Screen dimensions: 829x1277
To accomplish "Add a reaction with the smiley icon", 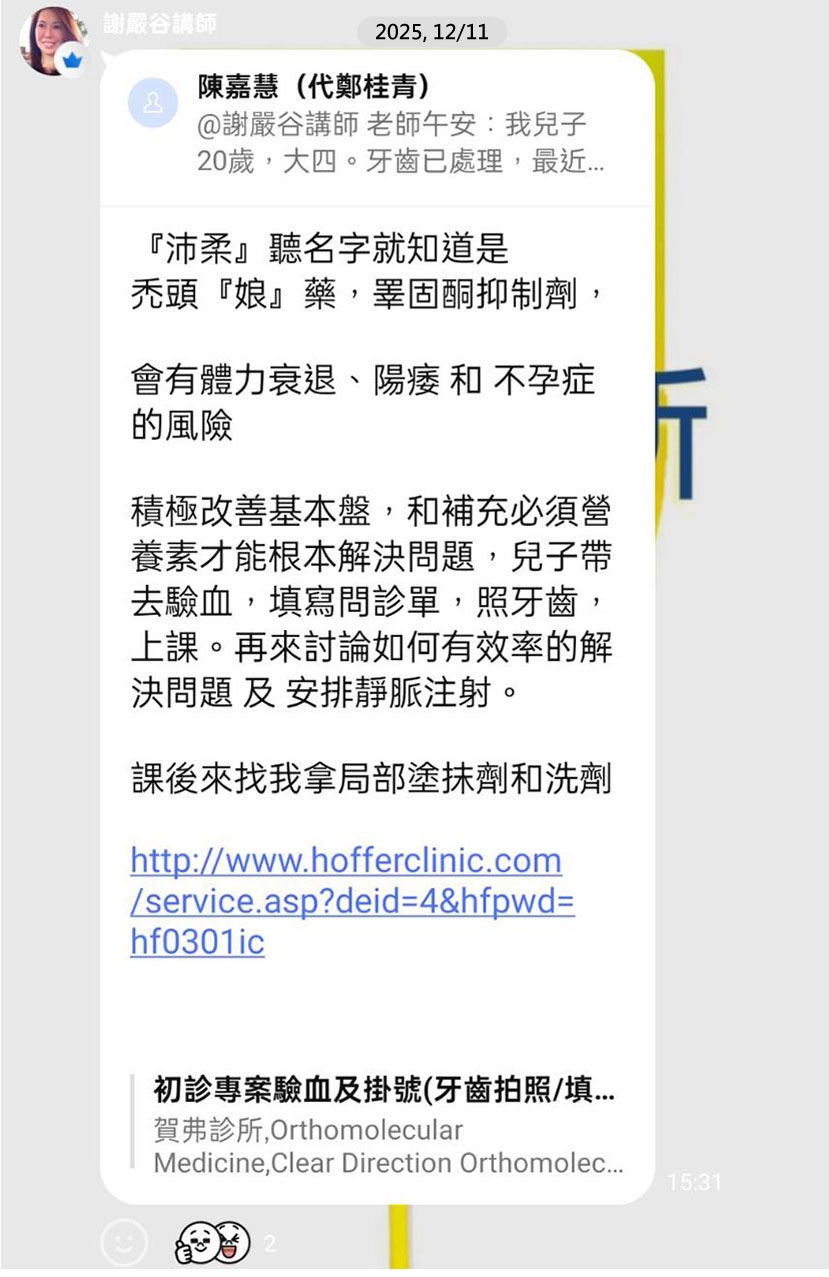I will pyautogui.click(x=123, y=1243).
